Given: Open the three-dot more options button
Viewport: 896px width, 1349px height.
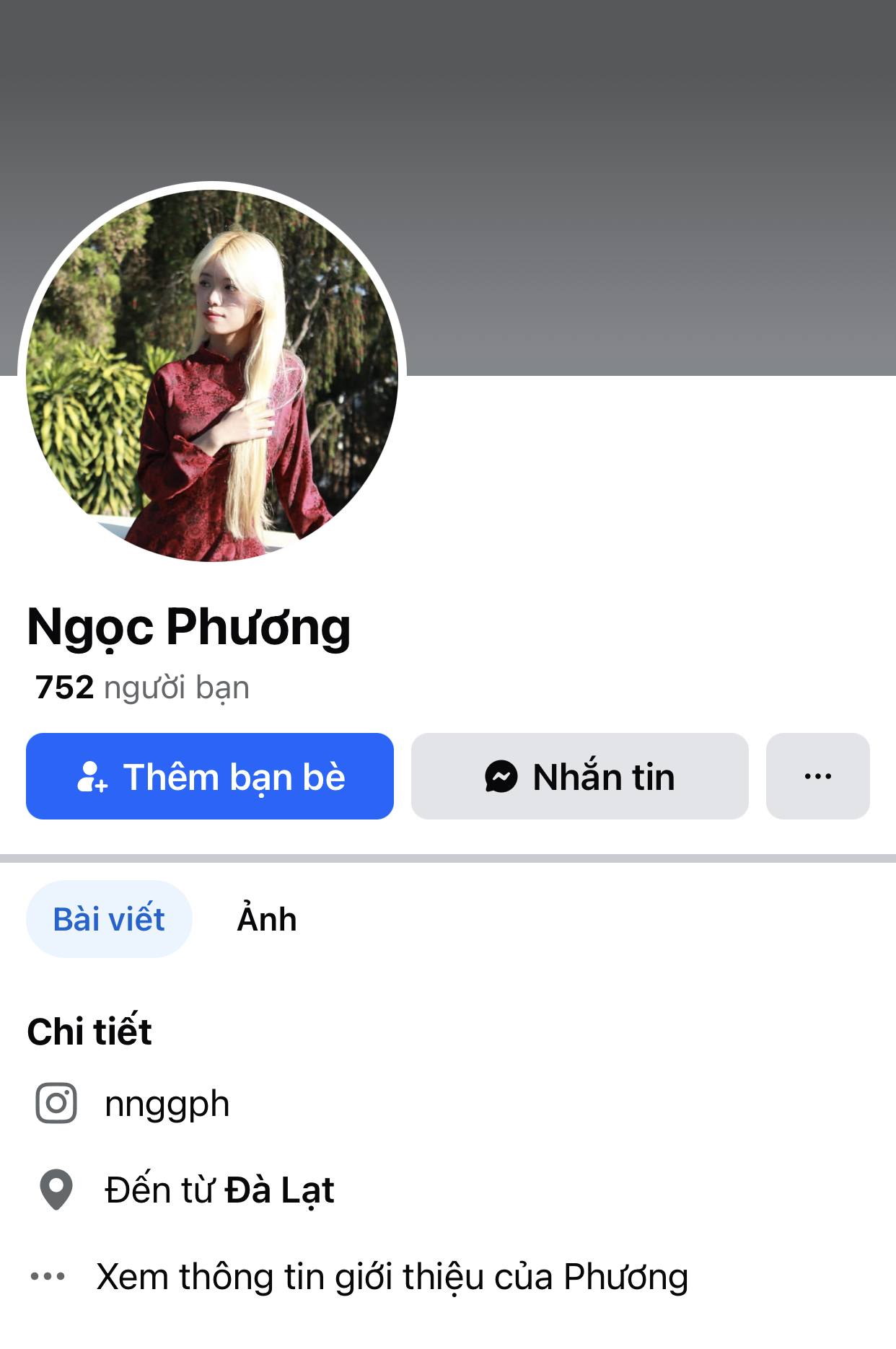Looking at the screenshot, I should 817,776.
